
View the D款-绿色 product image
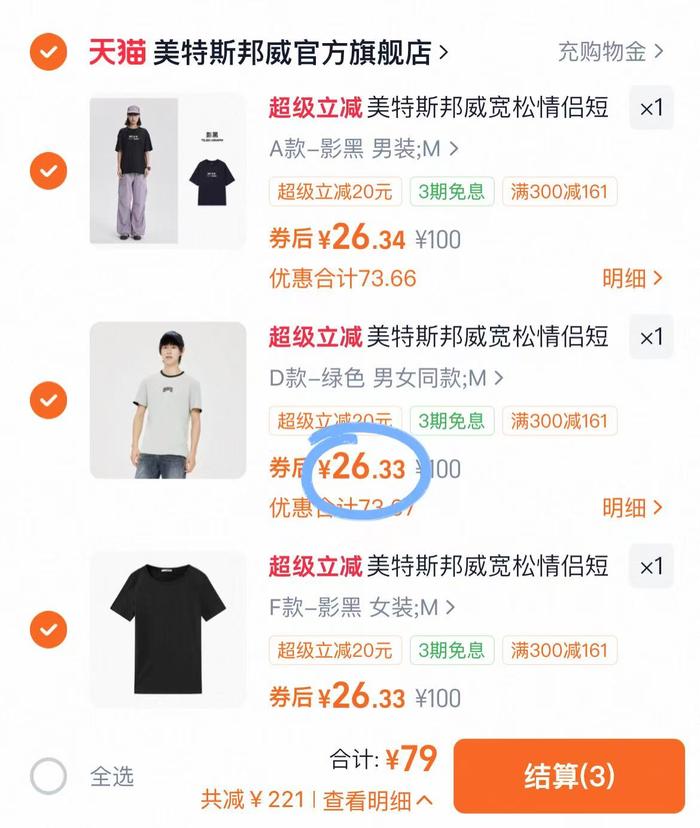pyautogui.click(x=167, y=400)
